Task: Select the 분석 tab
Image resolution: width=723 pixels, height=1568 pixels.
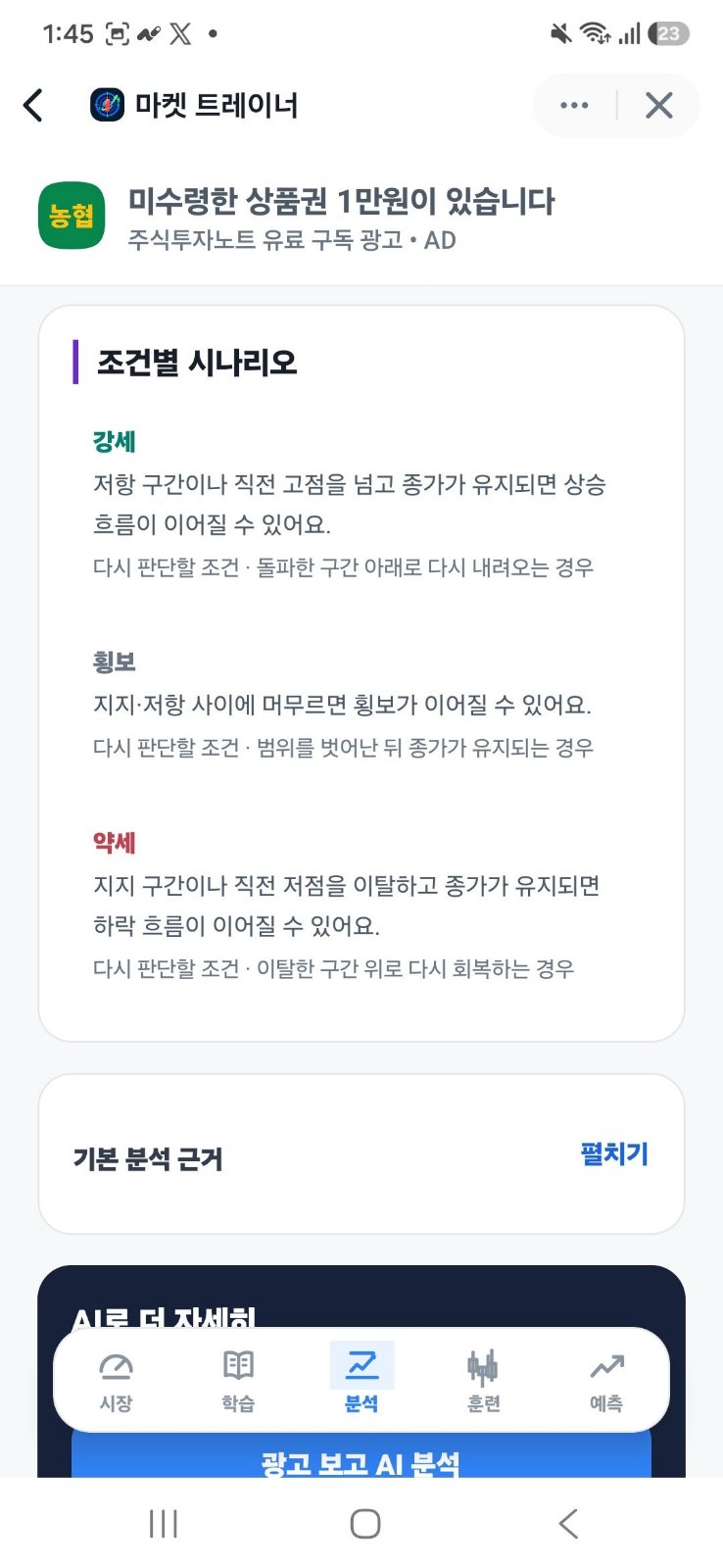Action: tap(361, 1379)
